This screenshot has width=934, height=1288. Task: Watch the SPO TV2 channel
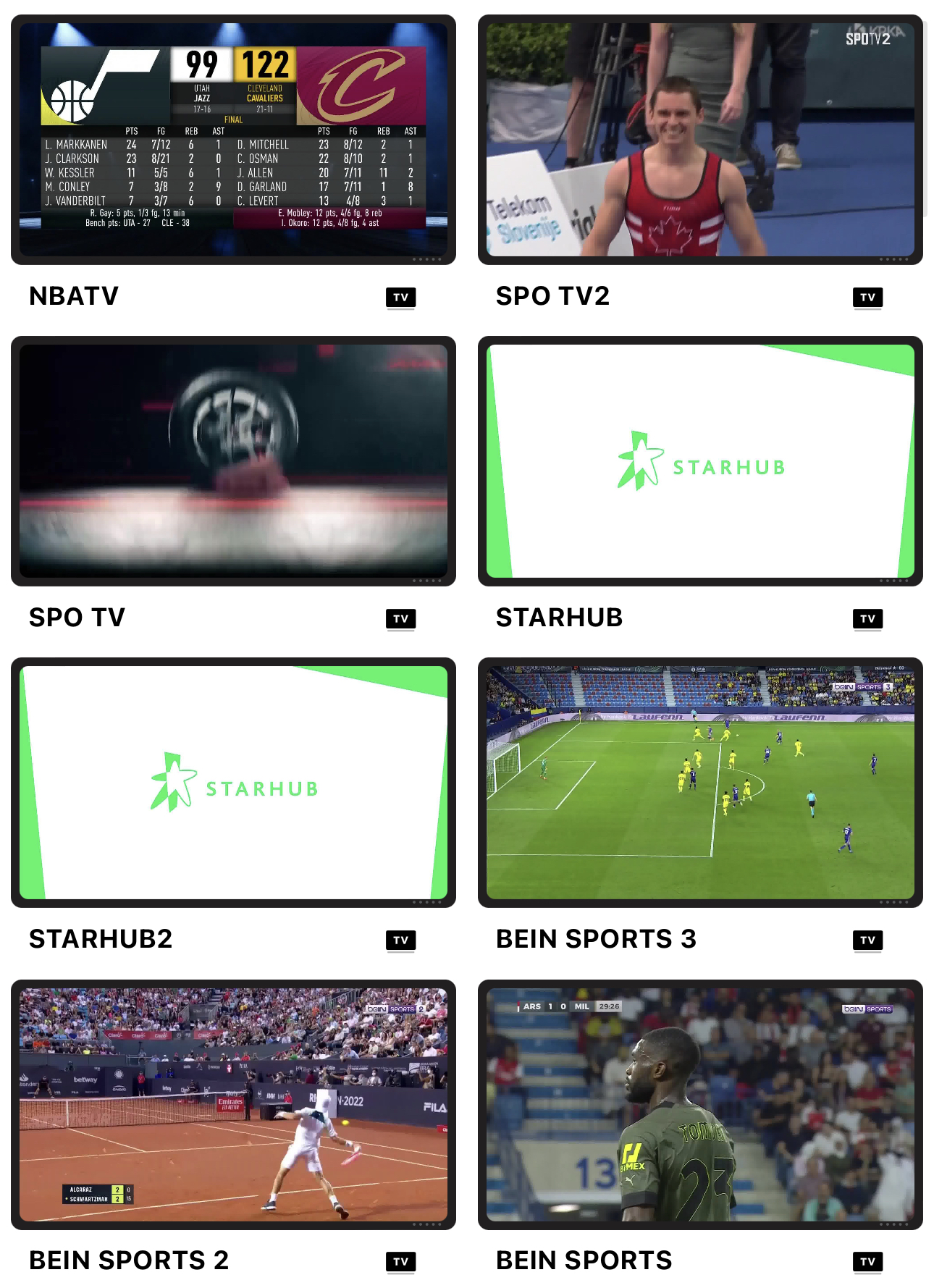(700, 140)
